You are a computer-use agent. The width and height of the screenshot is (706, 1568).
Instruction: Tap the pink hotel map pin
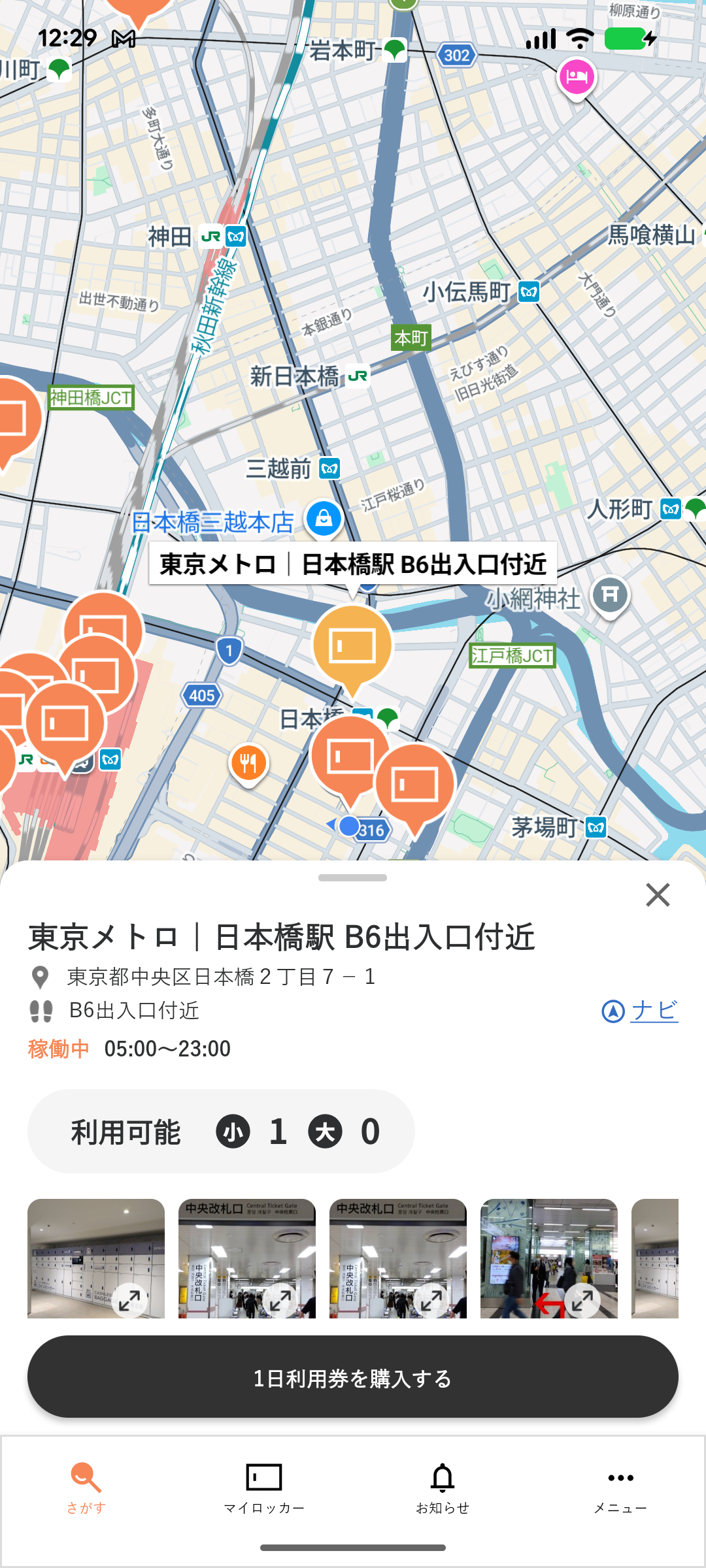(577, 77)
